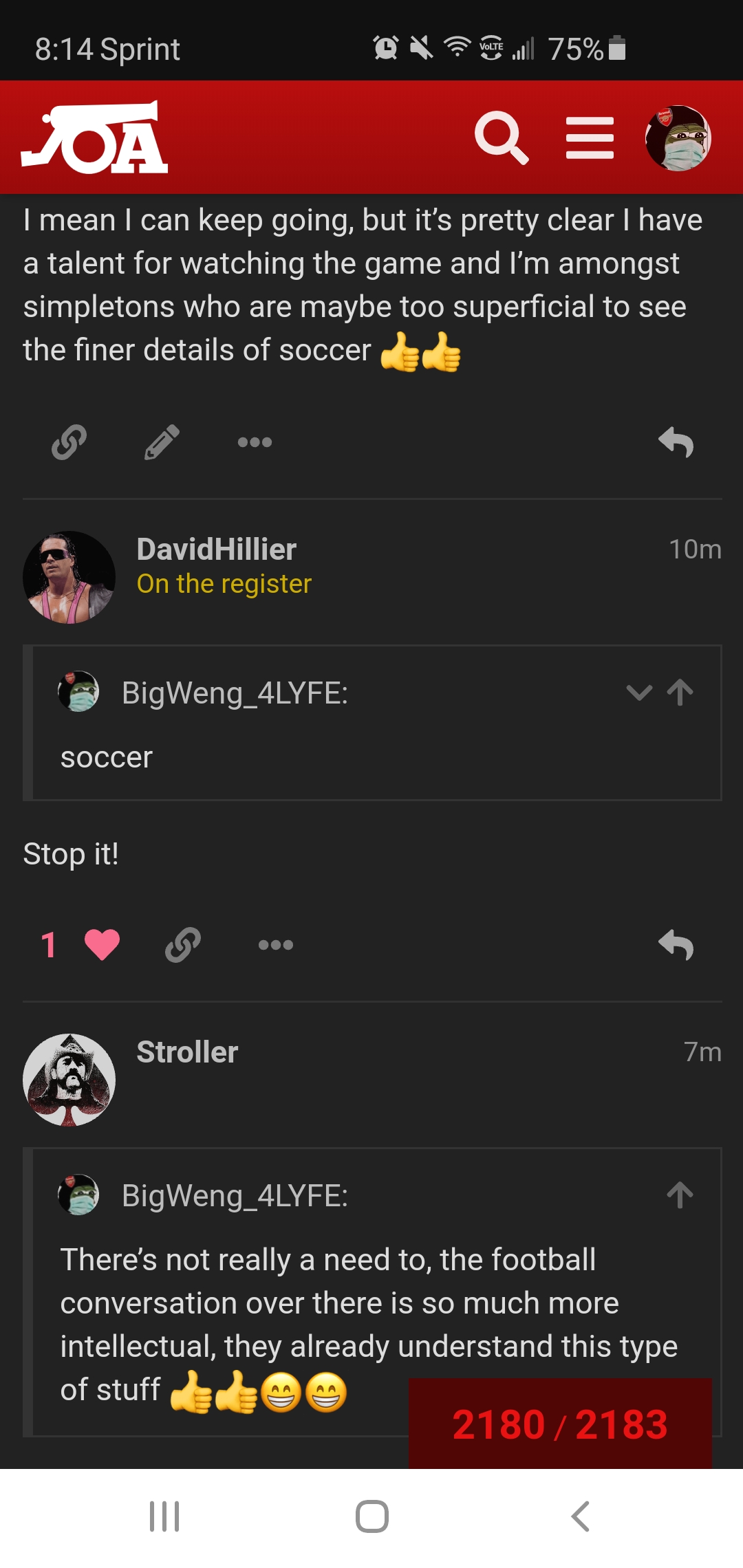Reply to DavidHillier's post
The height and width of the screenshot is (1568, 743).
(676, 945)
